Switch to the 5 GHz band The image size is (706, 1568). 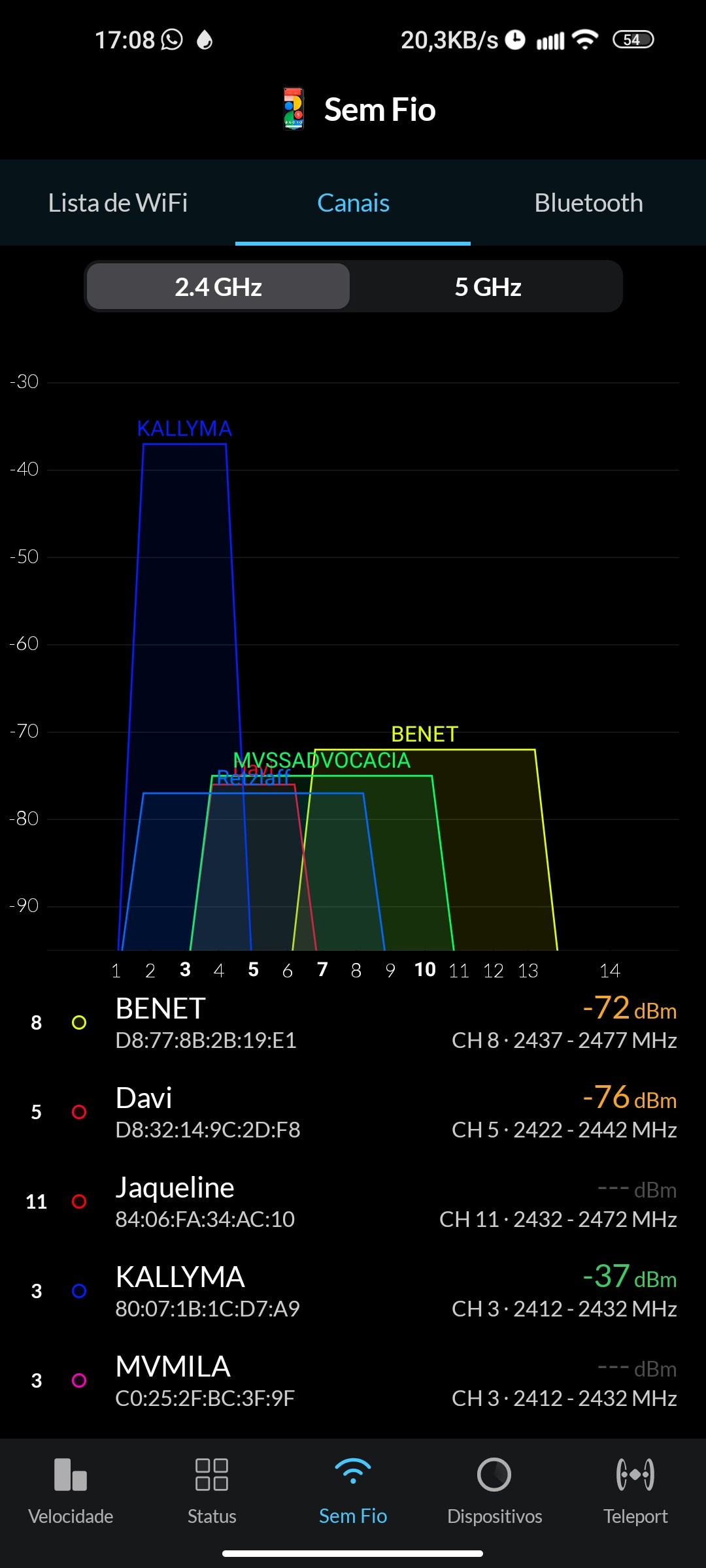click(x=488, y=287)
